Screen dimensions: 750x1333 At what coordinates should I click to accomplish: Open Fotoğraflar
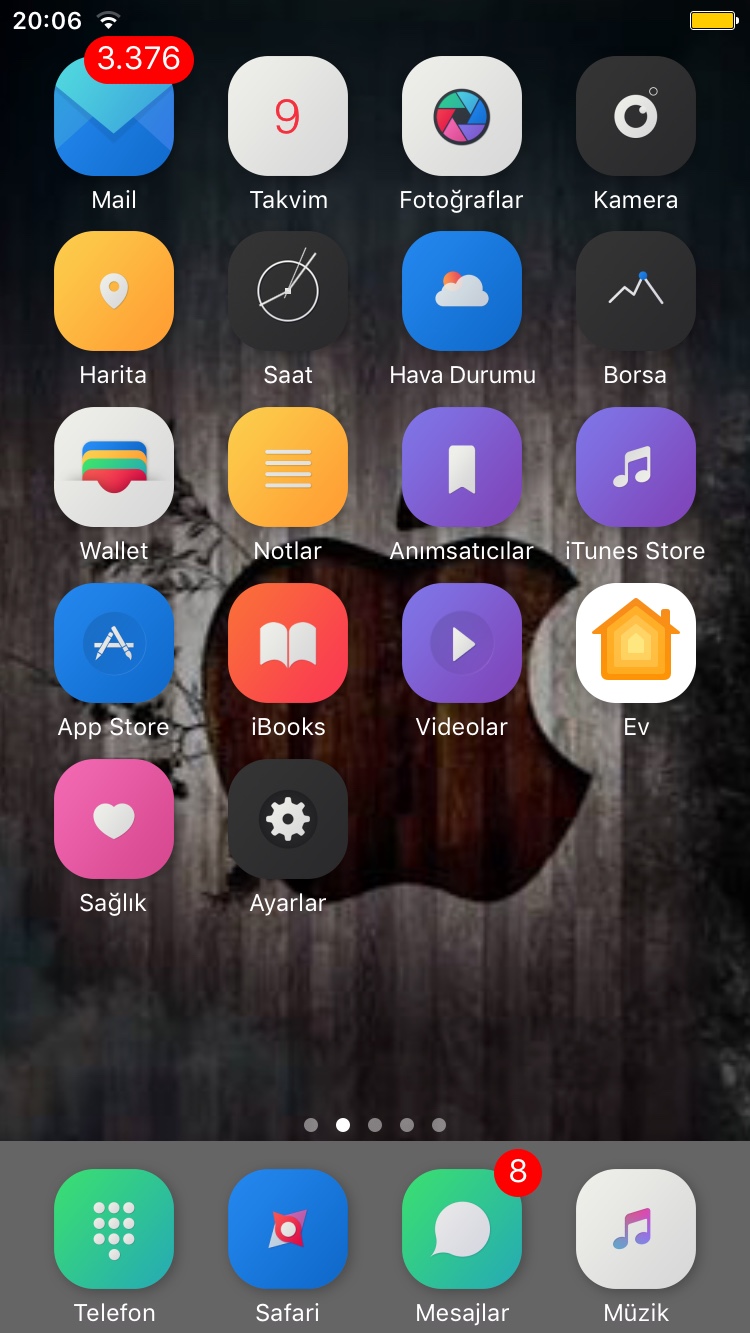coord(462,117)
